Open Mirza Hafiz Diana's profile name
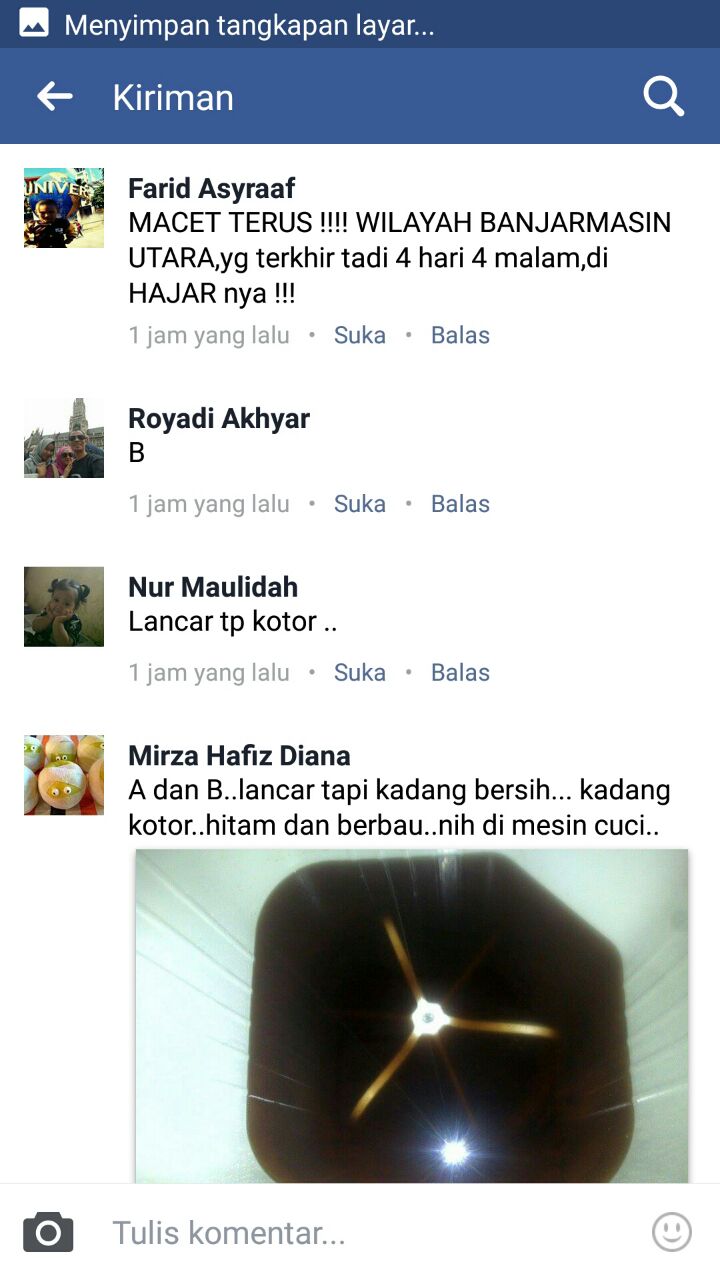This screenshot has width=720, height=1280. click(x=239, y=756)
